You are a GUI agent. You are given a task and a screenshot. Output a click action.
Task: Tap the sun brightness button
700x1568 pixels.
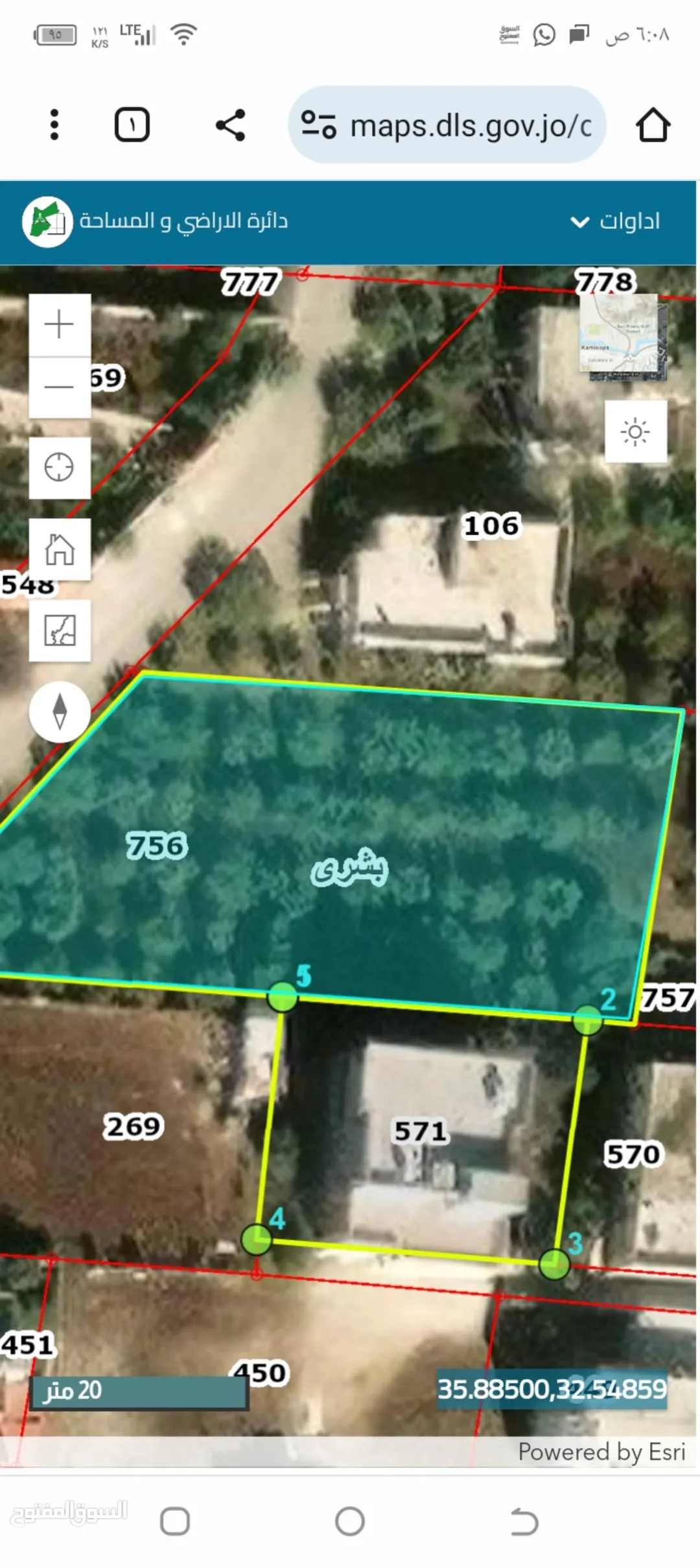point(636,431)
